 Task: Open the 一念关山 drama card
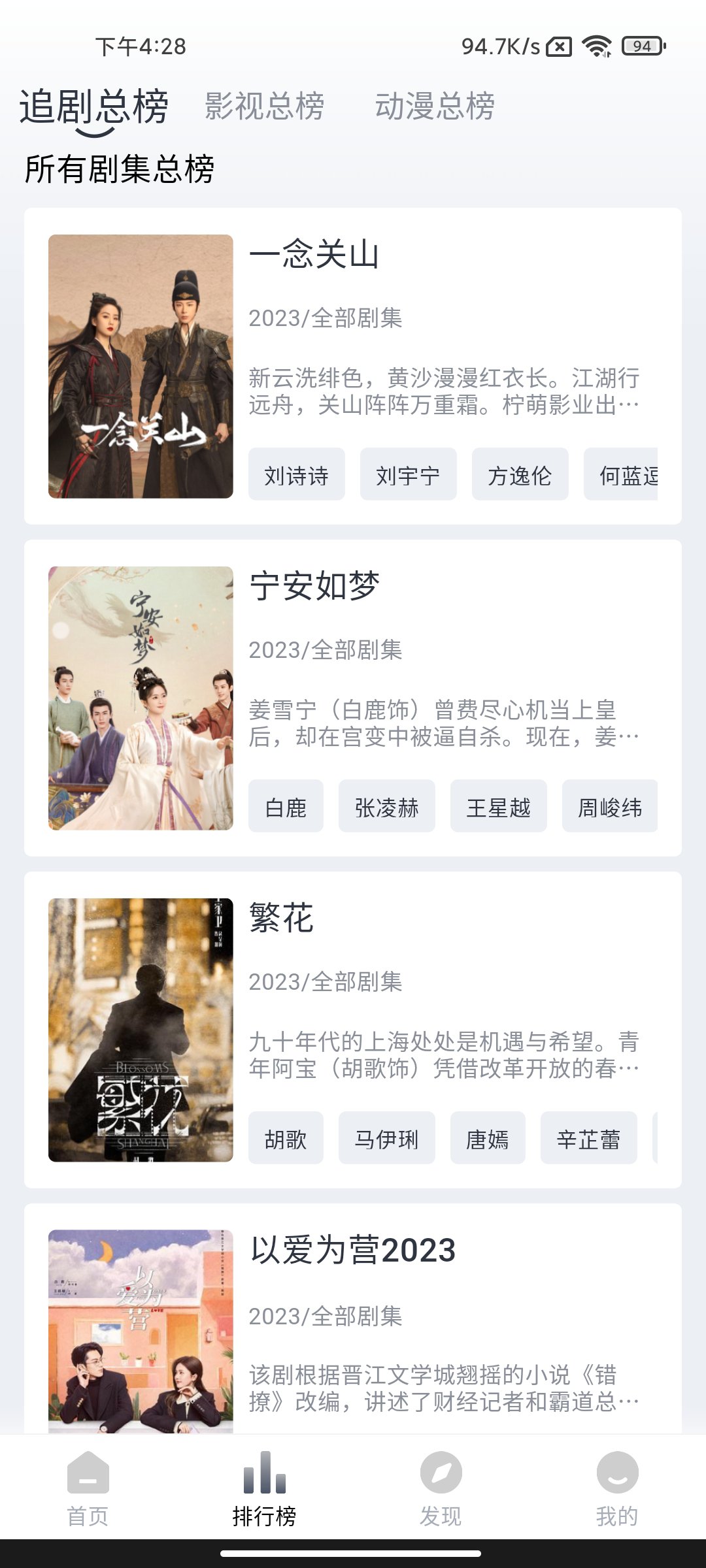coord(314,254)
